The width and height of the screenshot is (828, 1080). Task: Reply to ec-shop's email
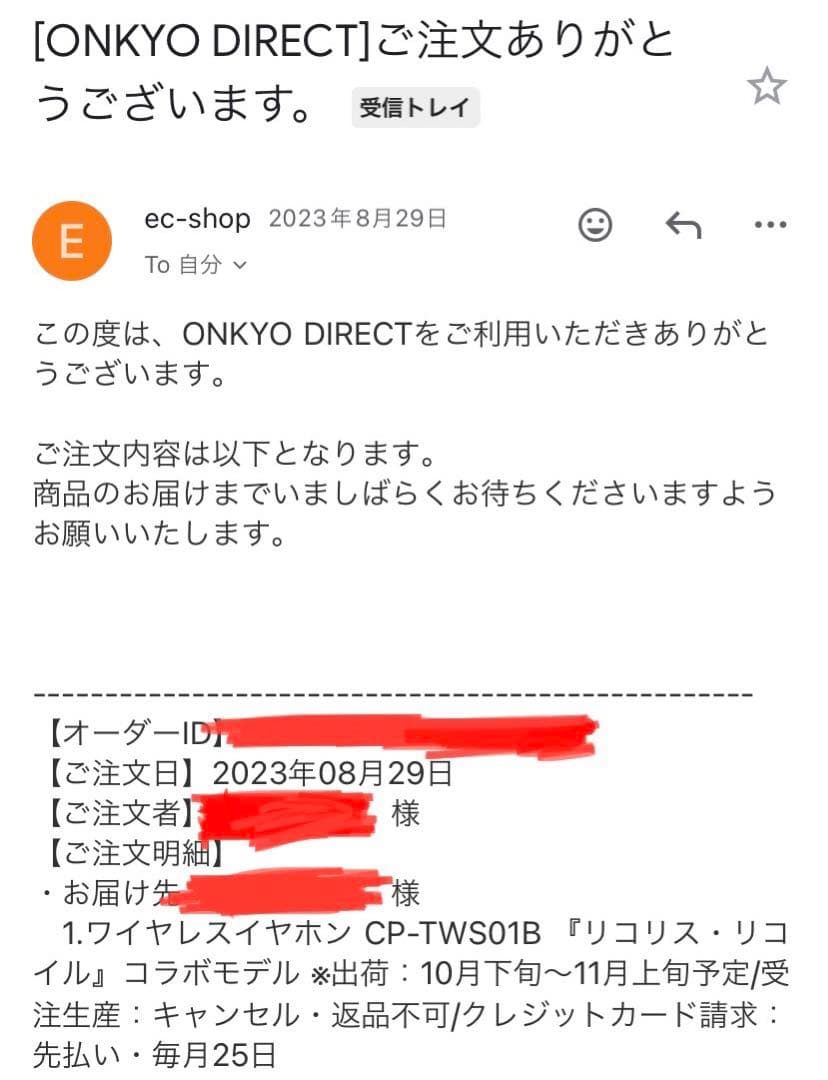(683, 225)
